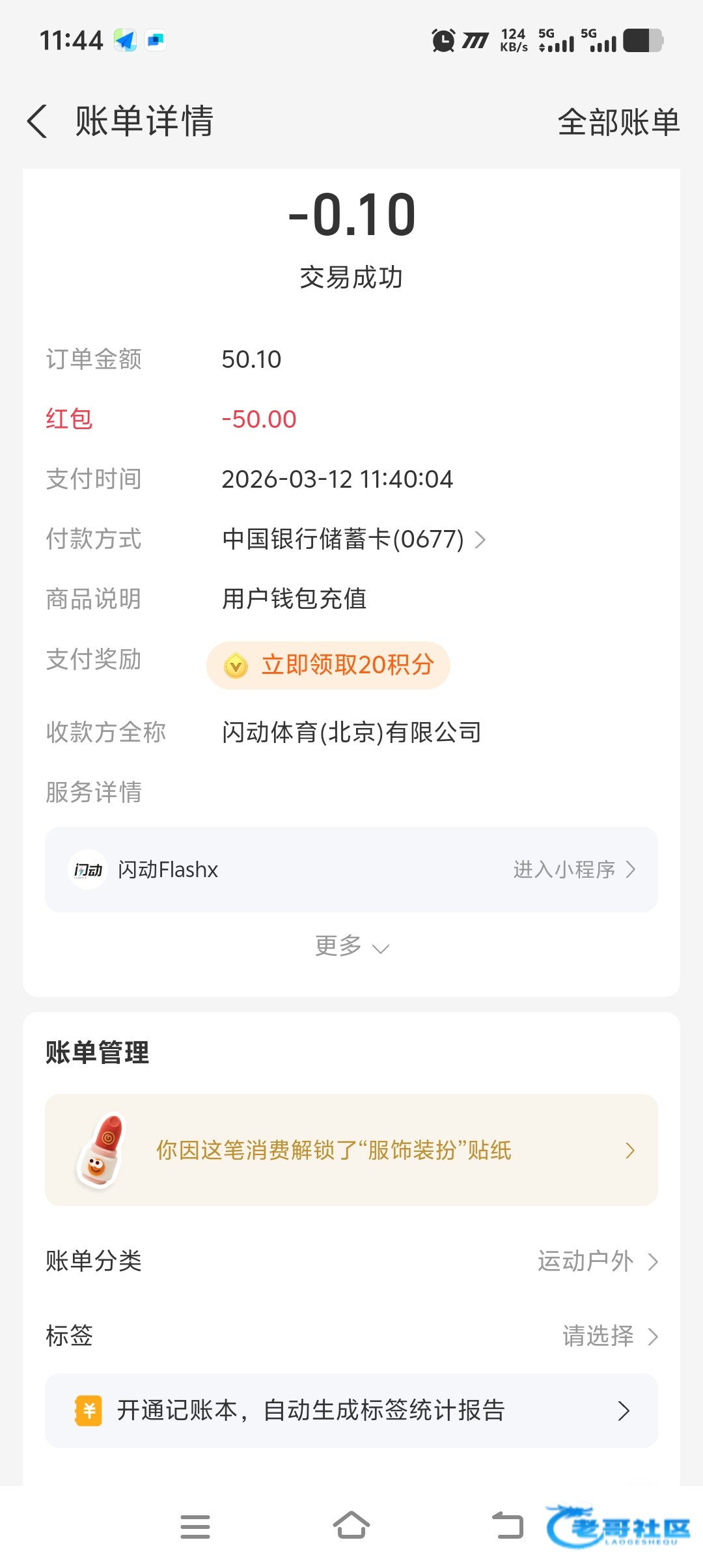Open 全部账单 list
The image size is (703, 1568).
[618, 122]
